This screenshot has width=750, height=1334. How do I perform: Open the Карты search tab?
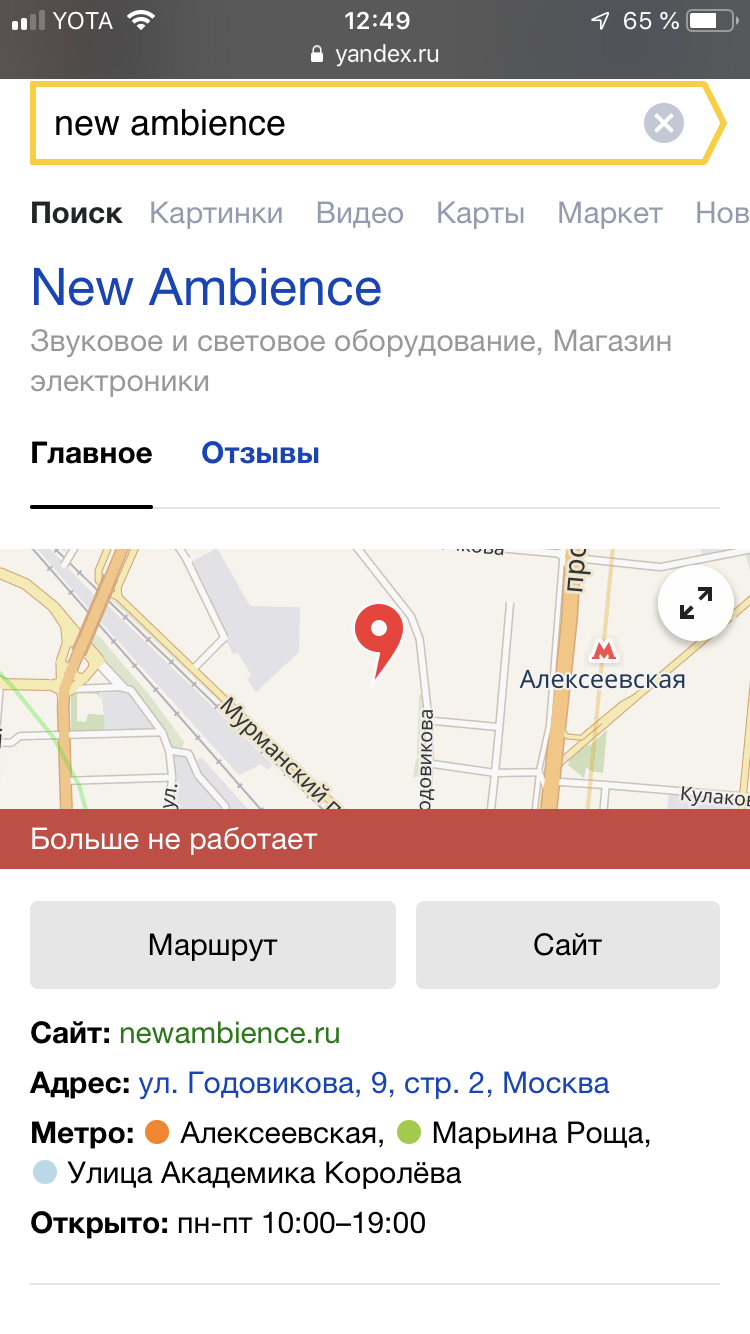click(480, 213)
